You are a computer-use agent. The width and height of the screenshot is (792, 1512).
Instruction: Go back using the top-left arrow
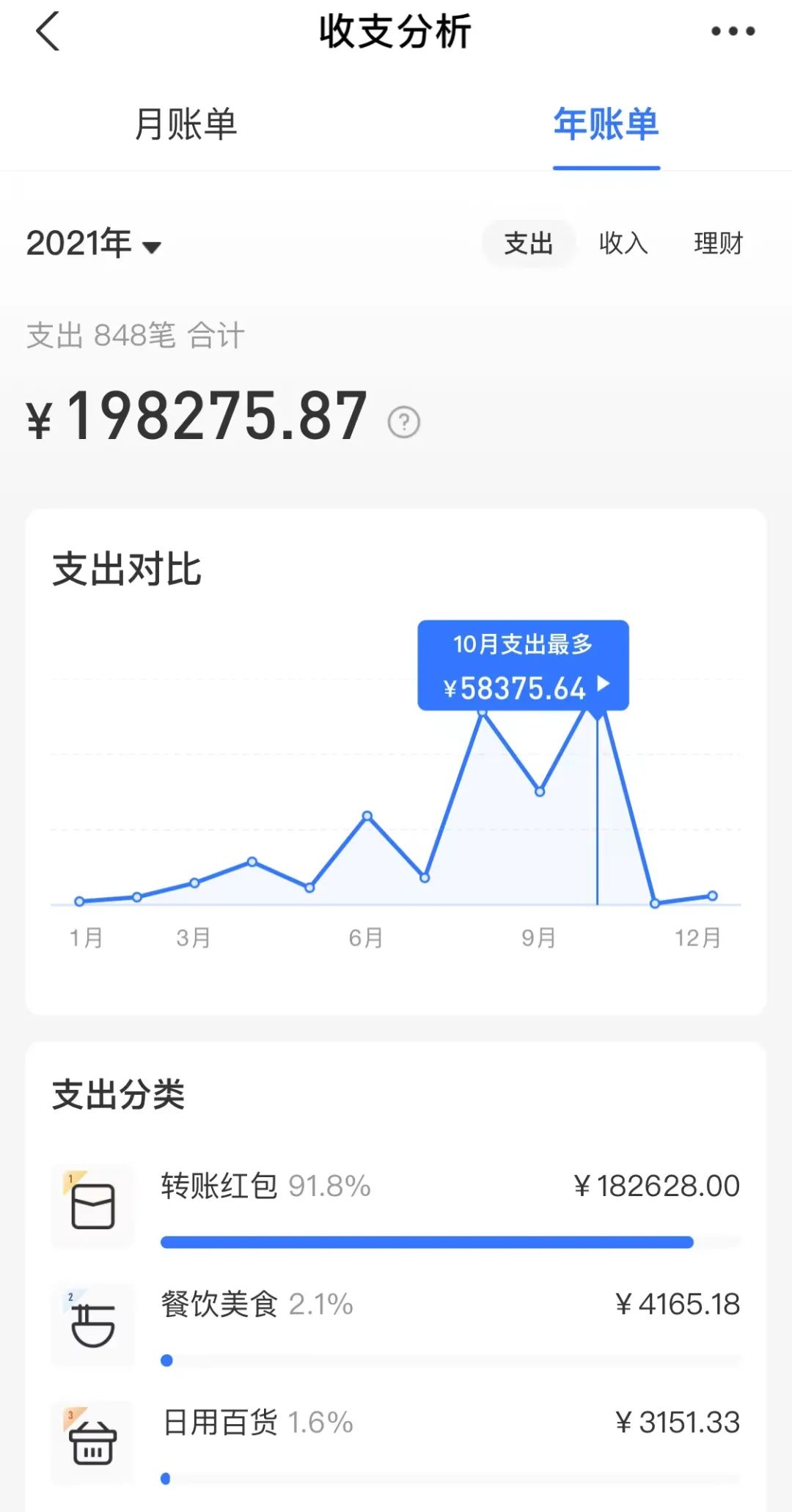coord(48,32)
